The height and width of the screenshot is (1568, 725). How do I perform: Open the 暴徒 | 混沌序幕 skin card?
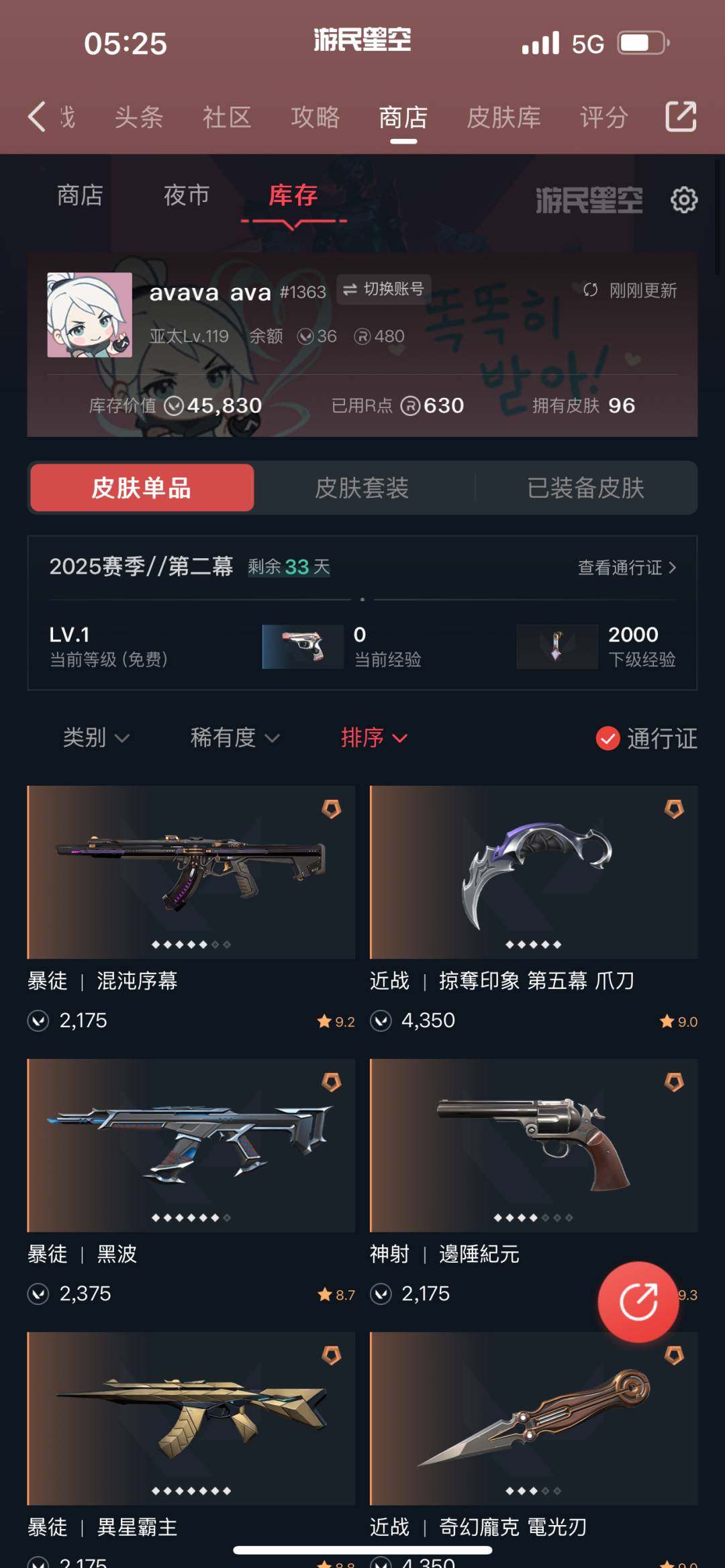click(191, 872)
